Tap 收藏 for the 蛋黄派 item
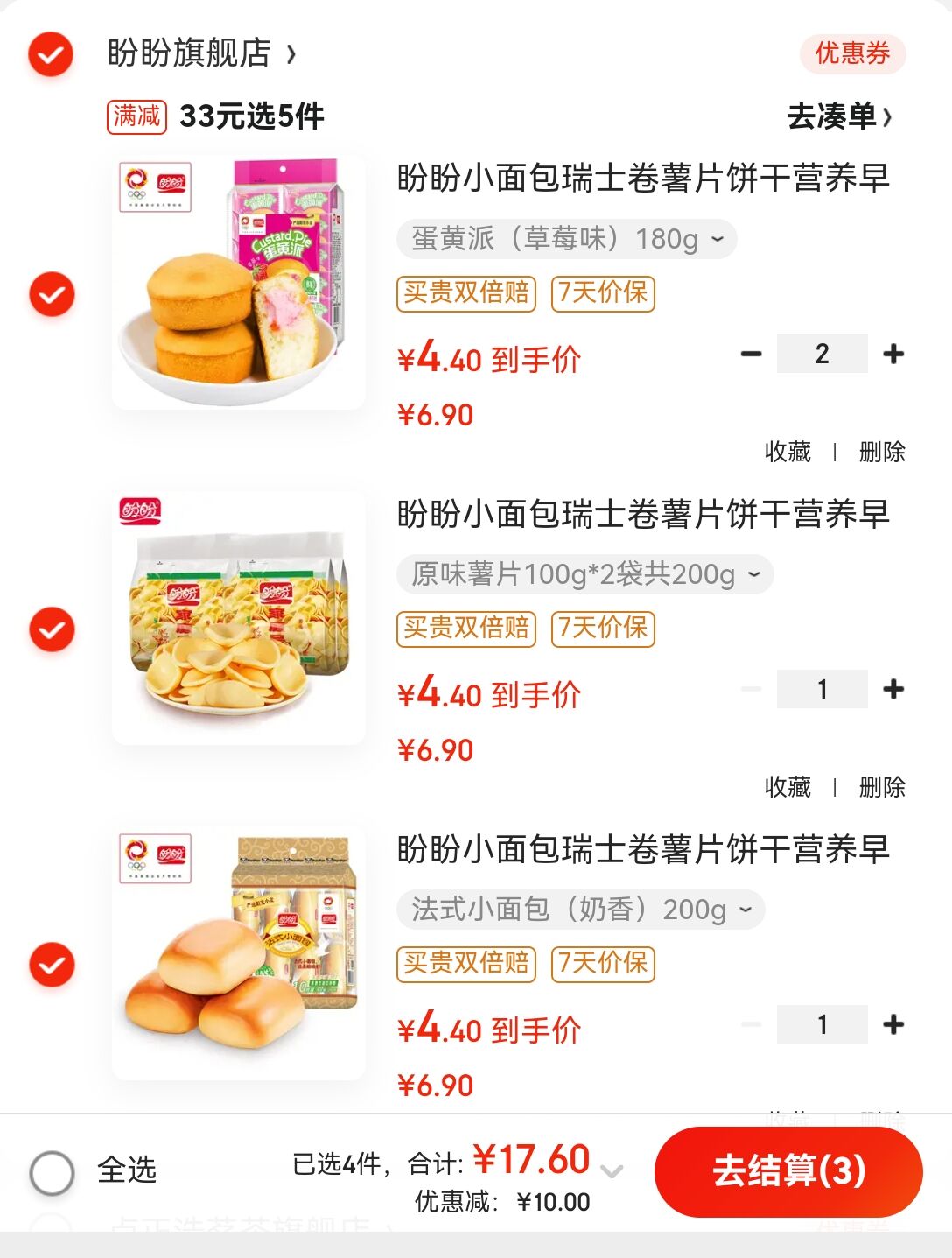The image size is (952, 1258). [787, 452]
